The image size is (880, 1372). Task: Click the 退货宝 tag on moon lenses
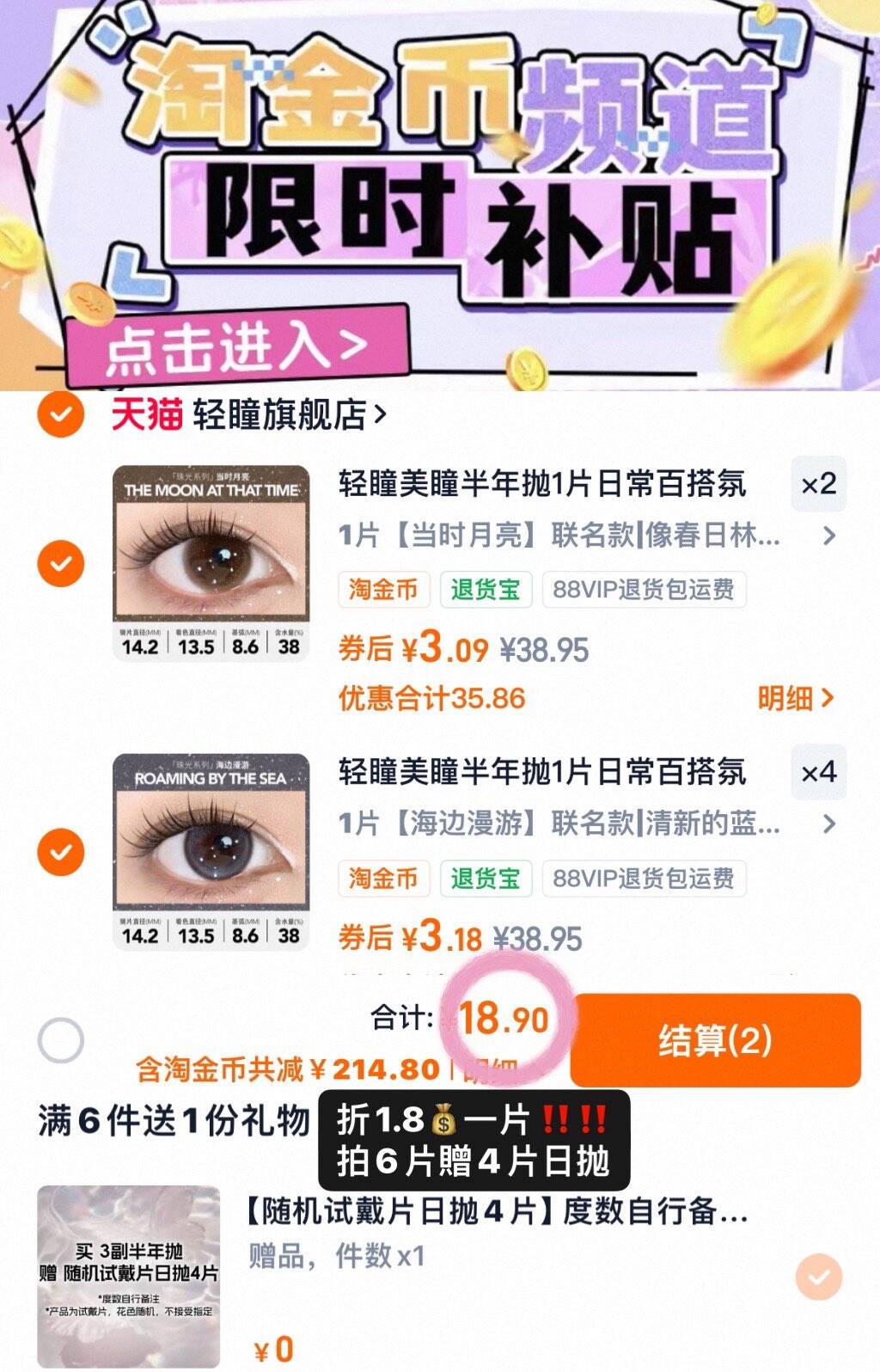(x=485, y=590)
